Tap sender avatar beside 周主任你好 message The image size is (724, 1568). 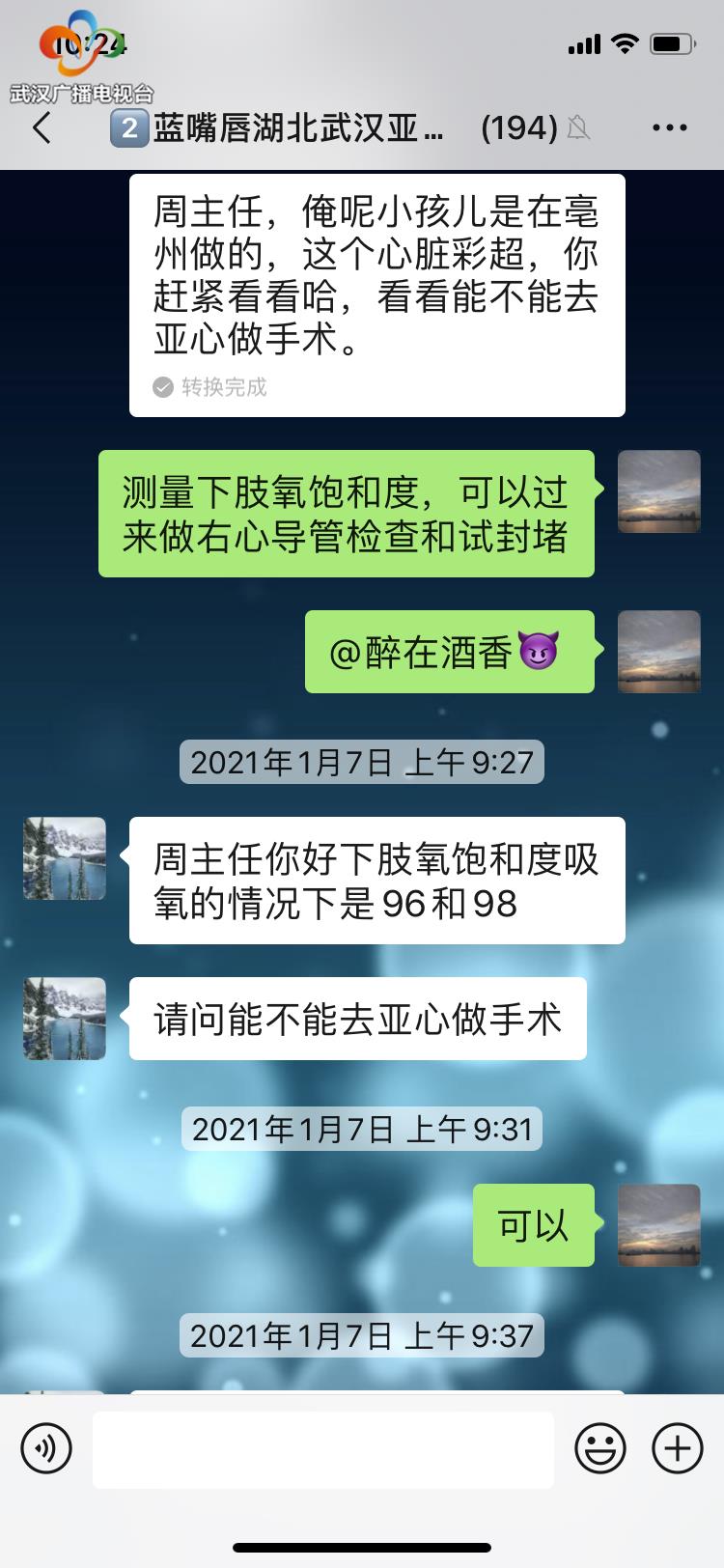tap(65, 858)
